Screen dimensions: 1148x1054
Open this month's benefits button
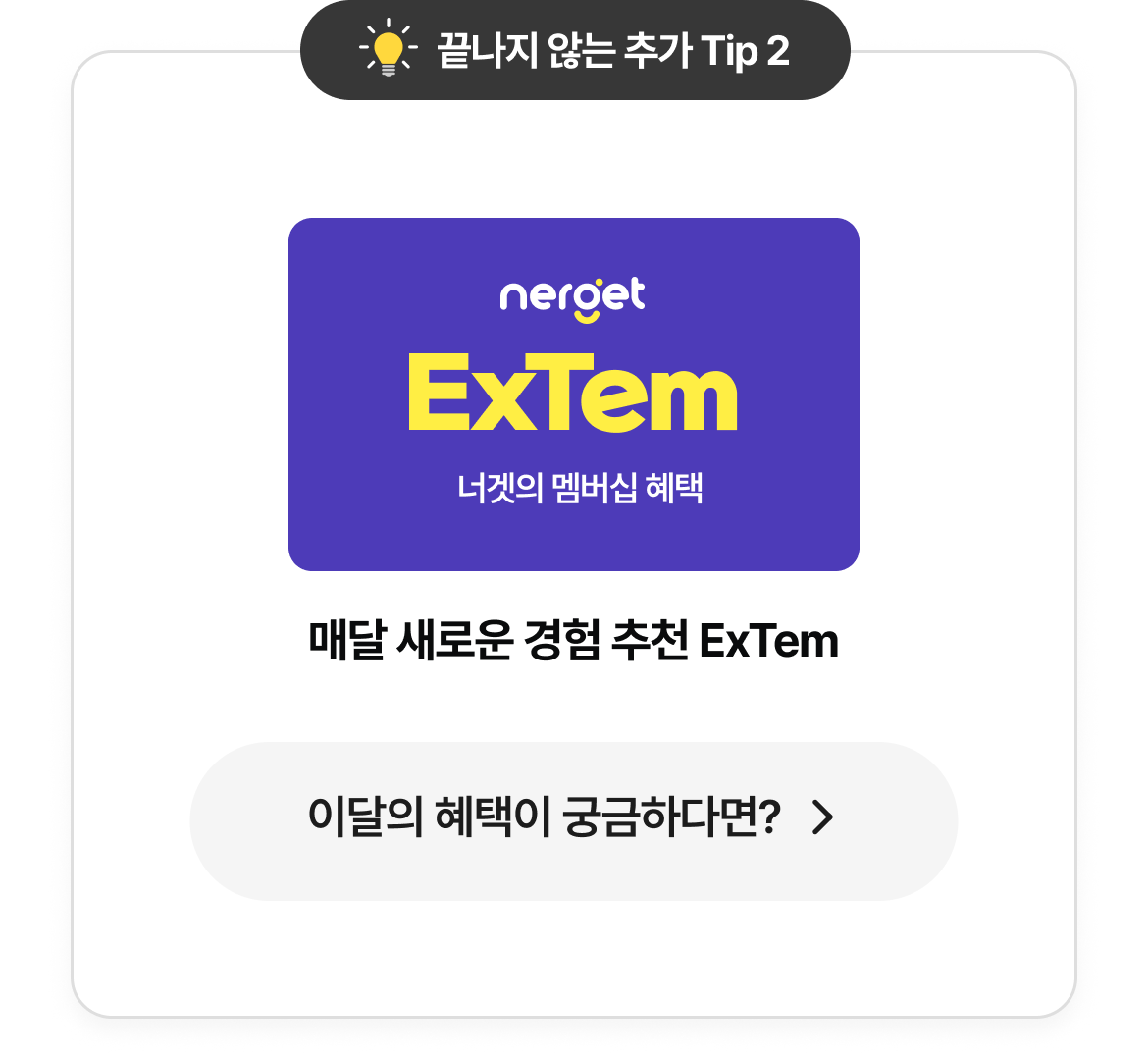coord(573,819)
